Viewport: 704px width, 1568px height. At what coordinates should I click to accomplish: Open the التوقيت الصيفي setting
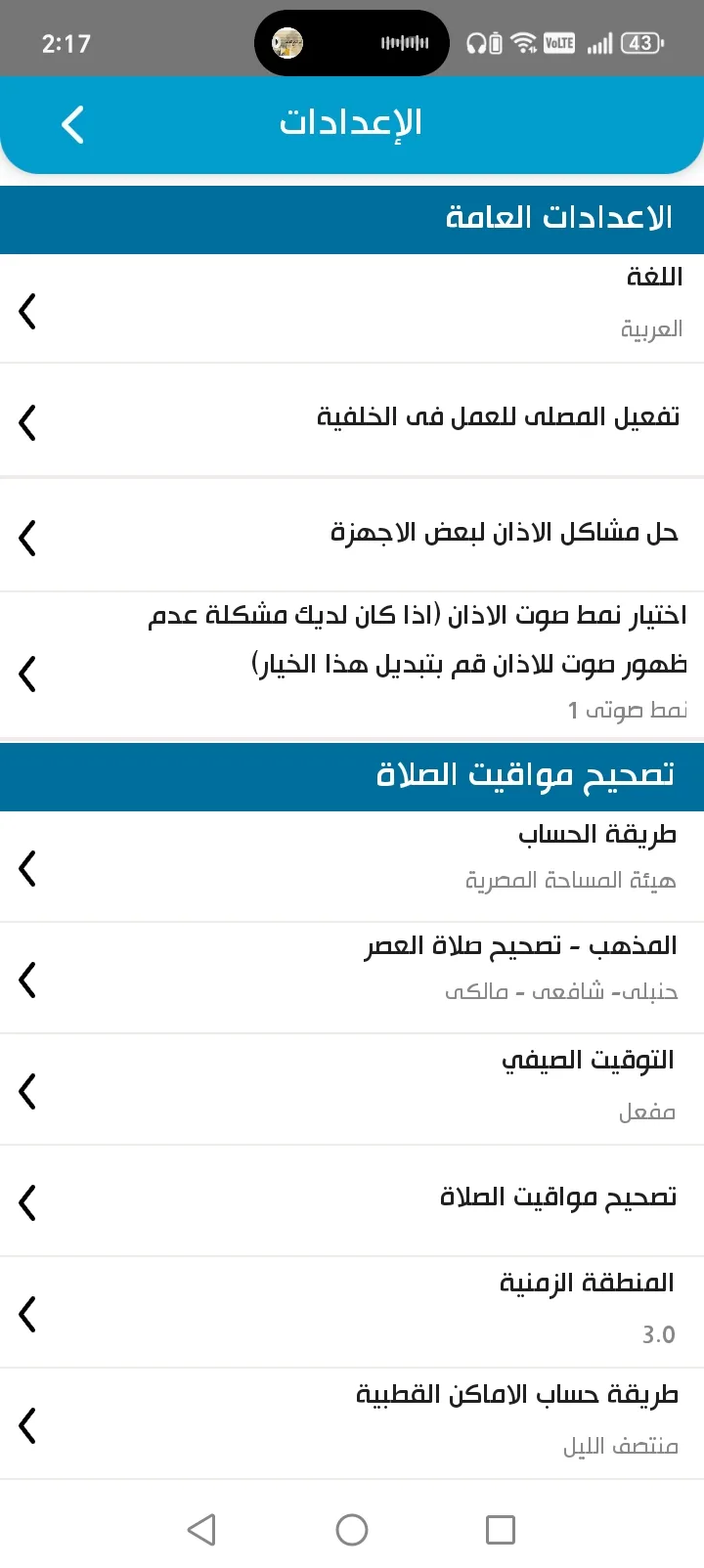coord(352,1089)
